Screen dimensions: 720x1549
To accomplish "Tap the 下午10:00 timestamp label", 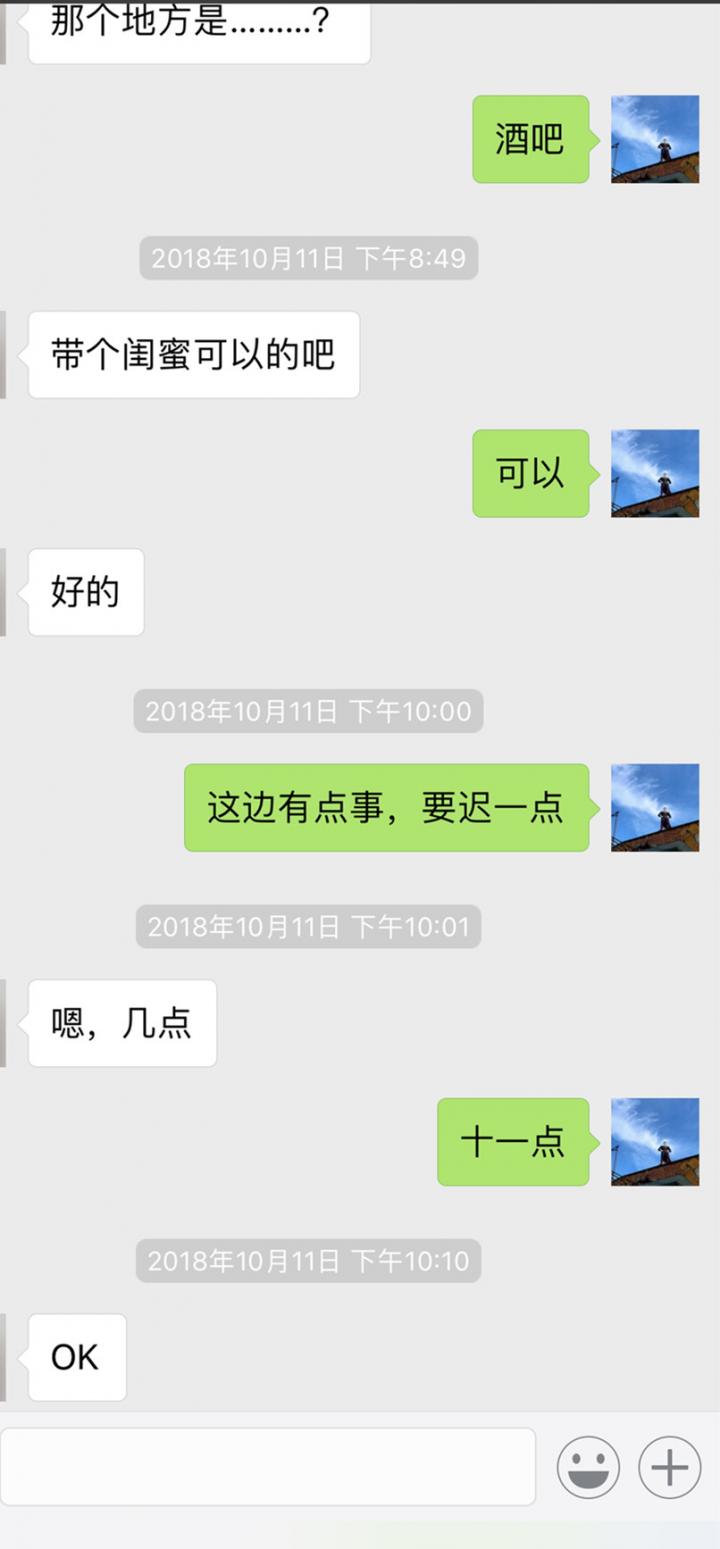I will [307, 711].
